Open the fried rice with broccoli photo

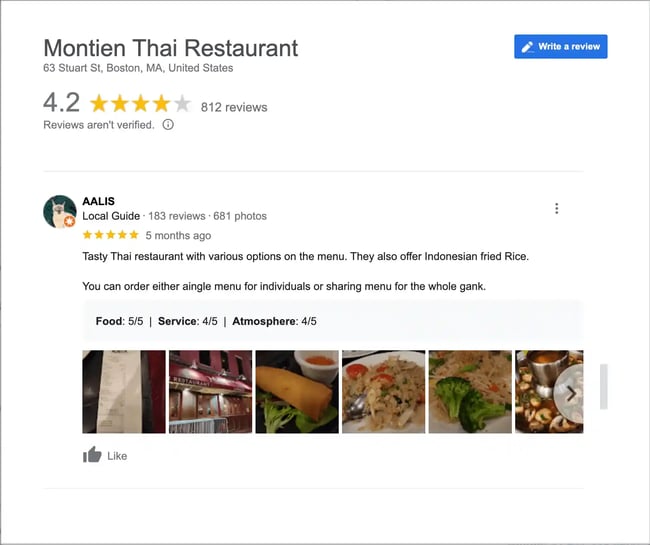tap(470, 391)
